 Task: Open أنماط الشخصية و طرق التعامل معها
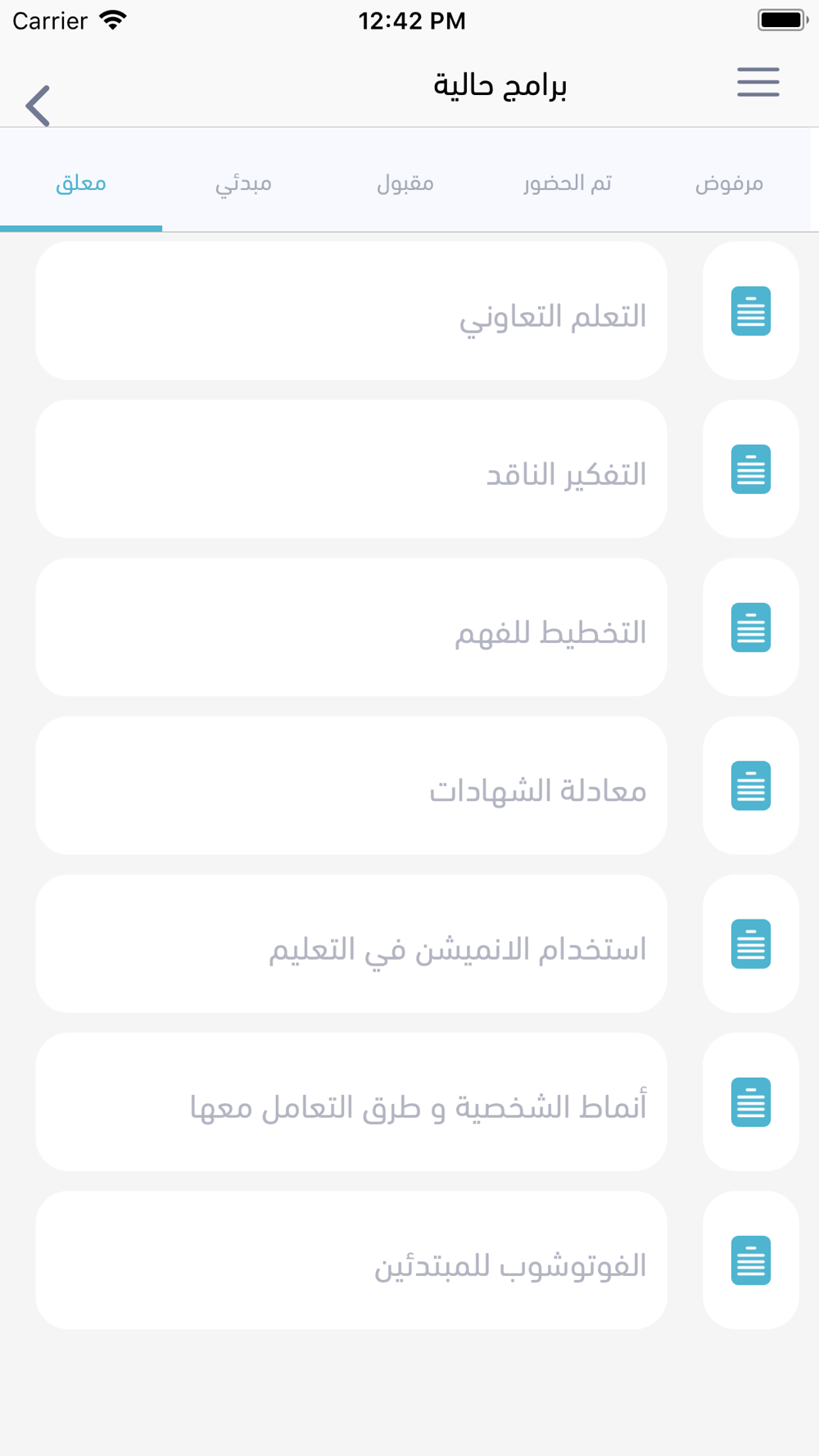(x=351, y=1101)
